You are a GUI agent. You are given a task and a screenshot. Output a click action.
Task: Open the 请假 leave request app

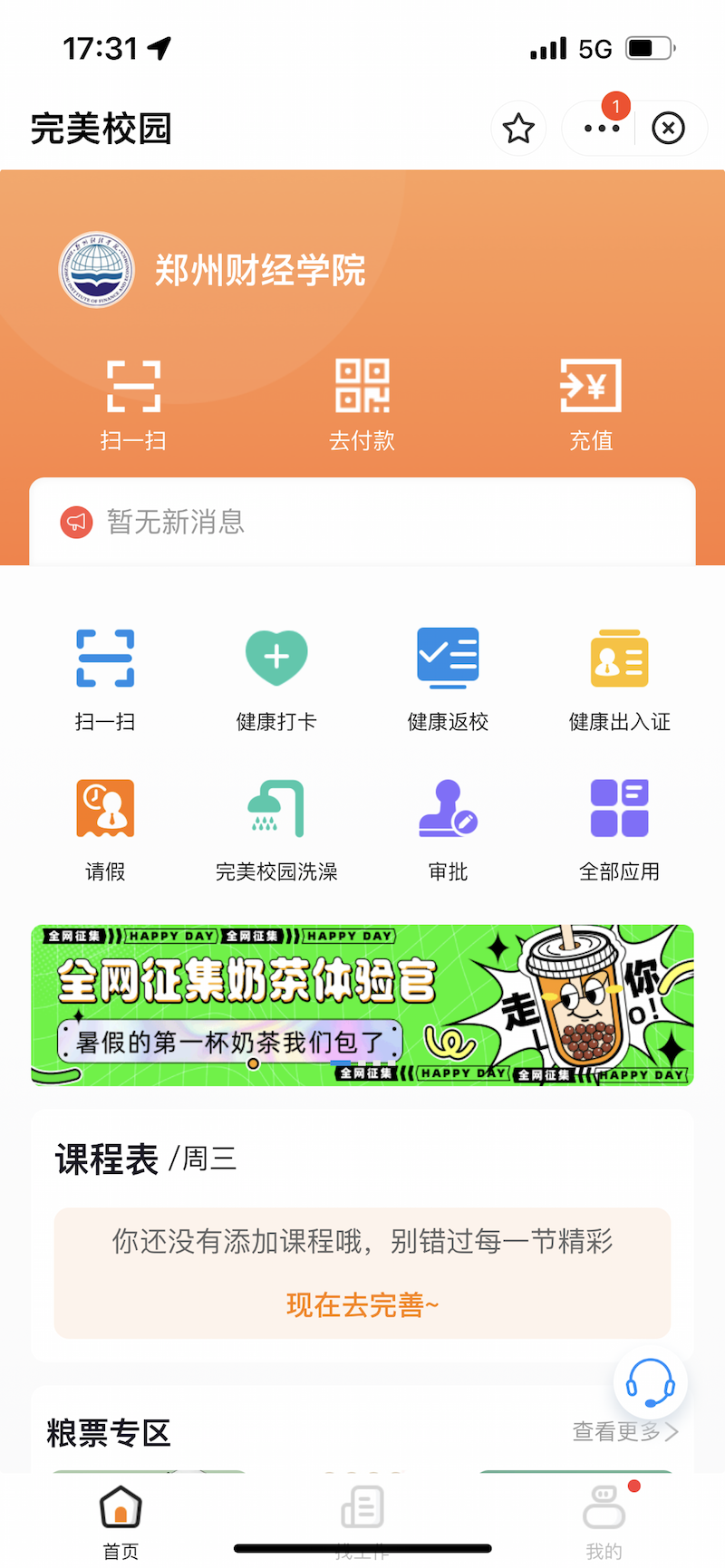[105, 826]
